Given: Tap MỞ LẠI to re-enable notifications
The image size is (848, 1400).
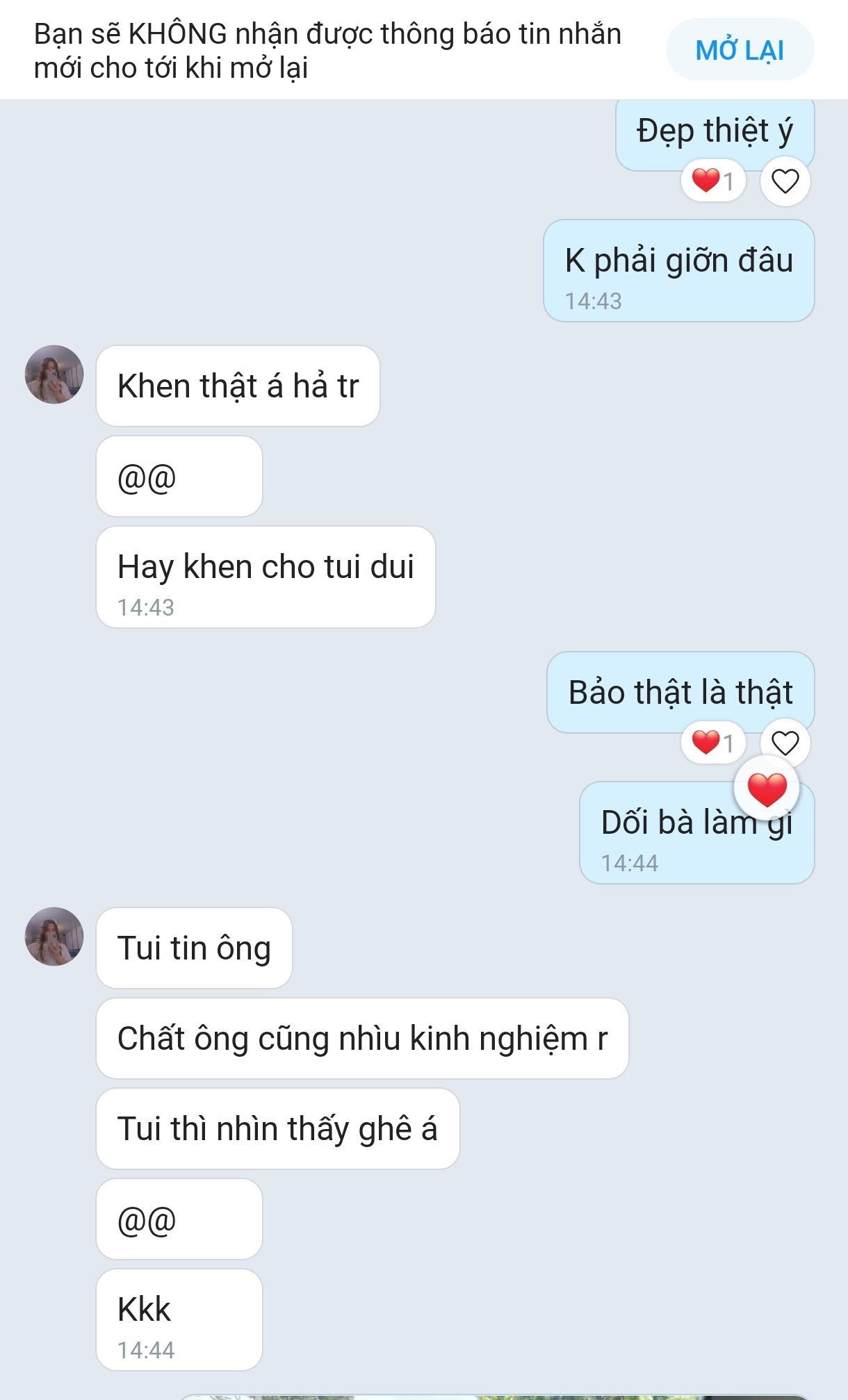Looking at the screenshot, I should coord(740,50).
